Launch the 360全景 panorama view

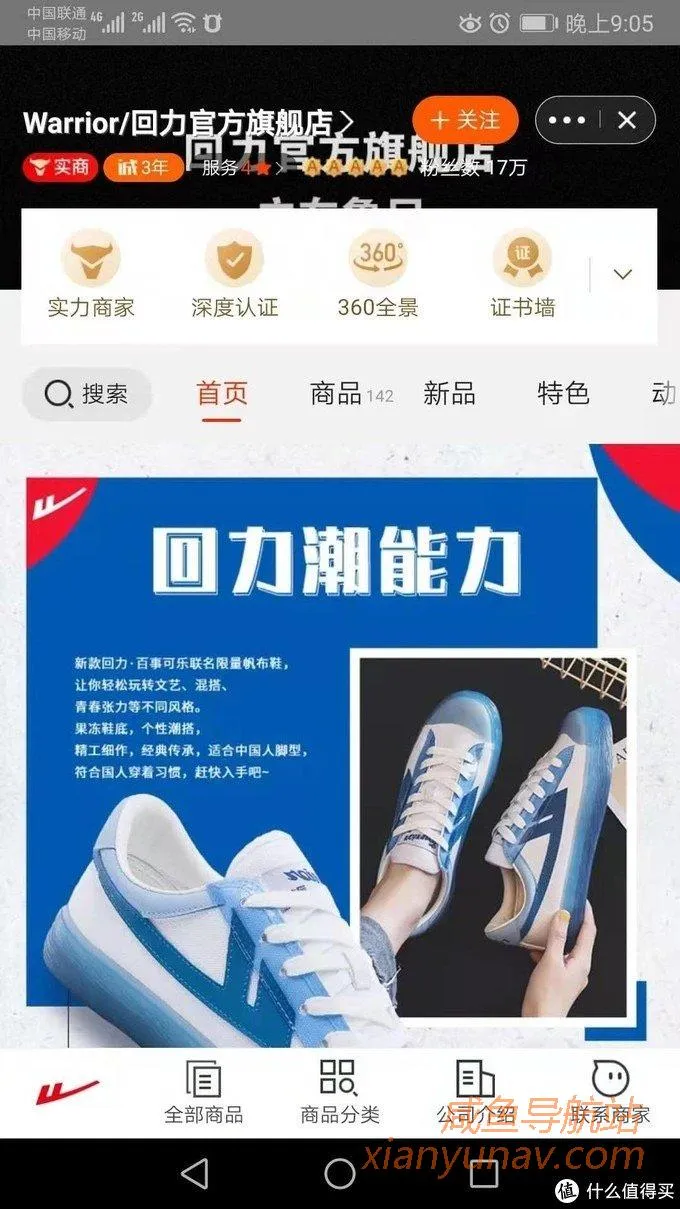377,273
